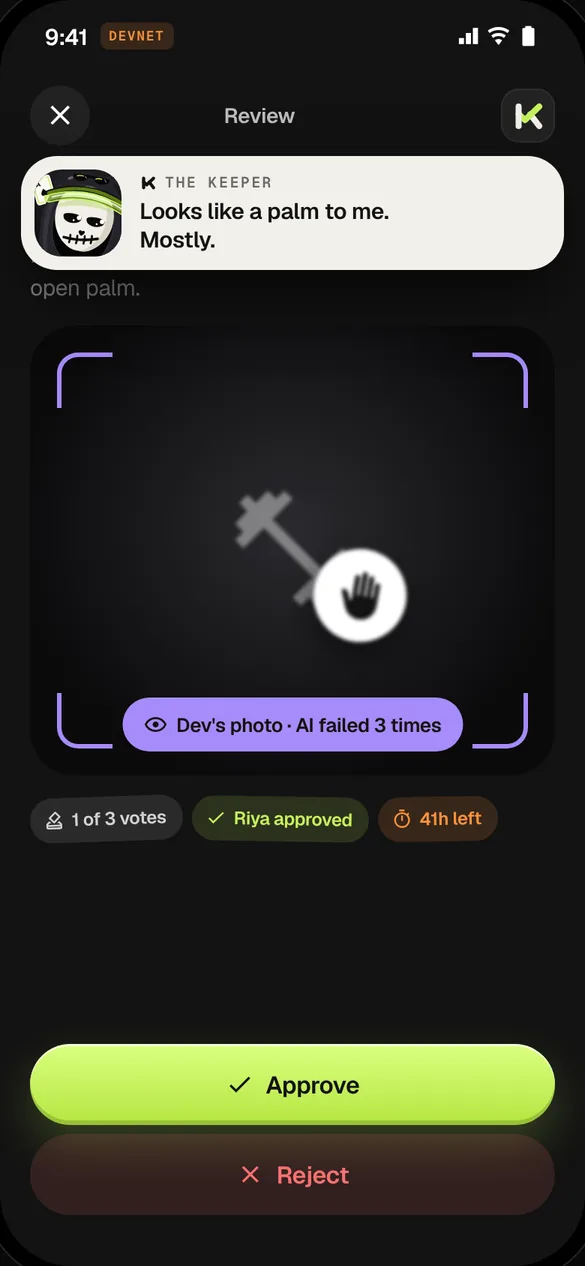Viewport: 585px width, 1266px height.
Task: Reject the submitted photo
Action: (292, 1175)
